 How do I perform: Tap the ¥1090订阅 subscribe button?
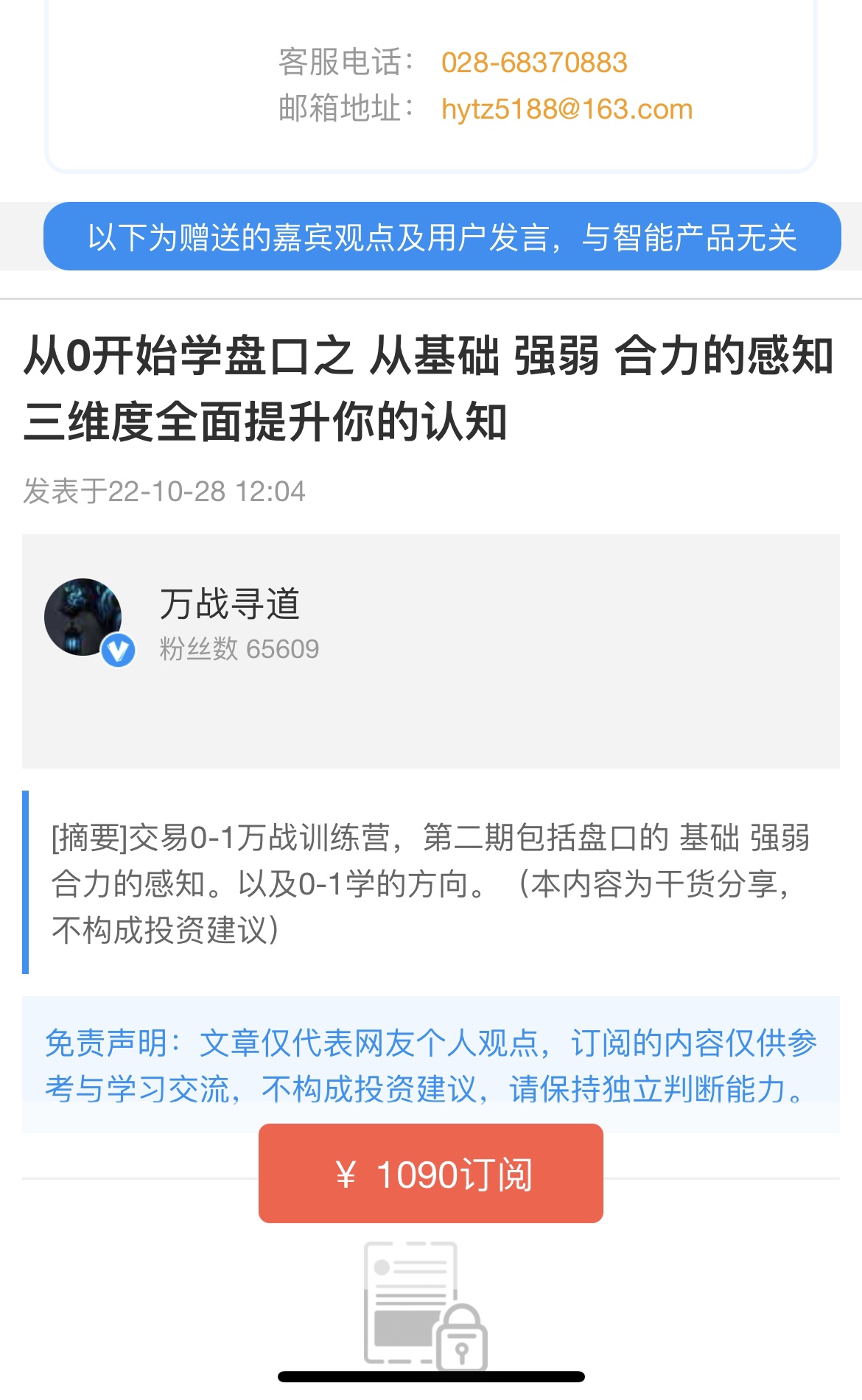(x=431, y=1173)
